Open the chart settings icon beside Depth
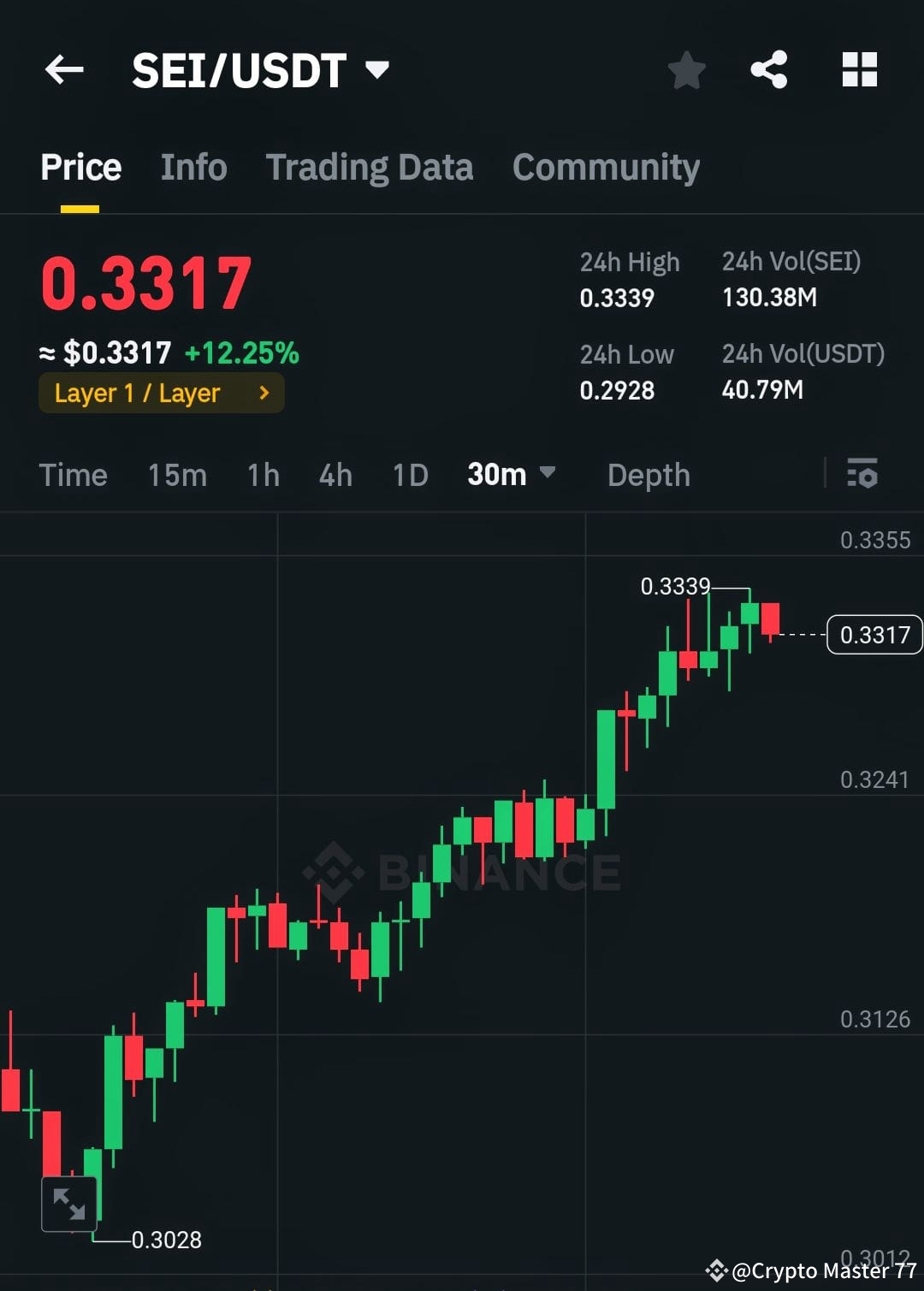The height and width of the screenshot is (1291, 924). click(x=862, y=475)
